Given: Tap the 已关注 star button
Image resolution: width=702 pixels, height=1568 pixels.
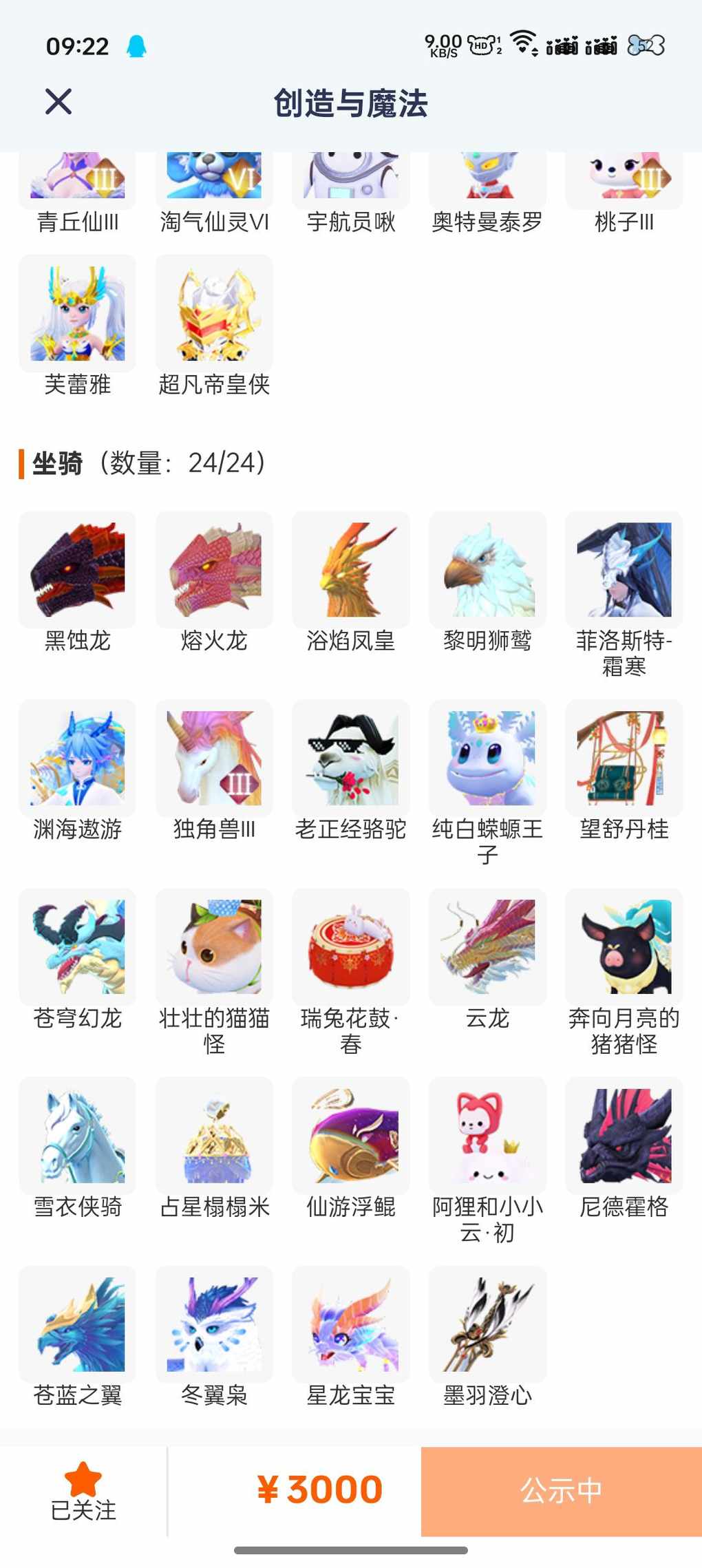Looking at the screenshot, I should (83, 1491).
